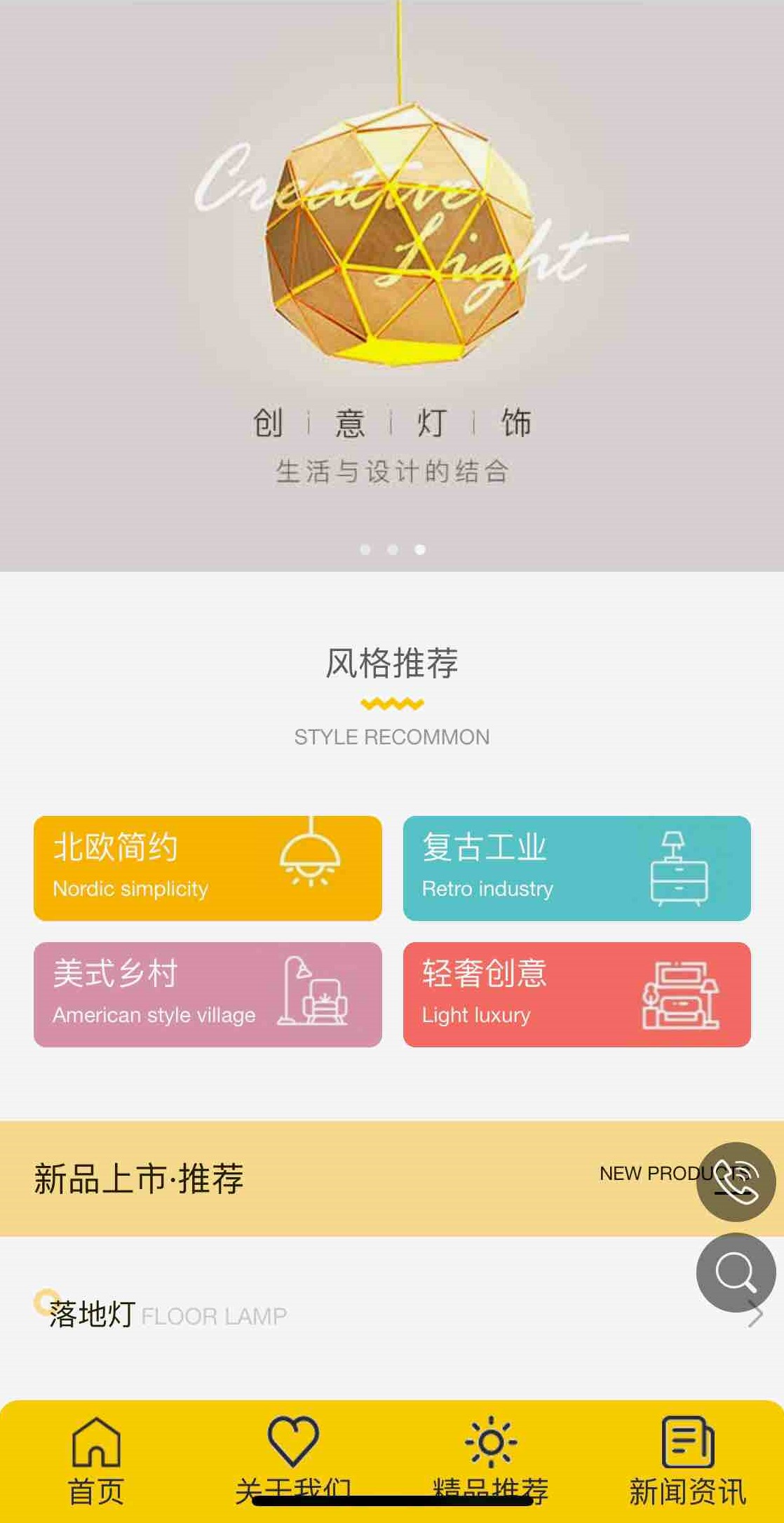Image resolution: width=784 pixels, height=1523 pixels.
Task: Open the 创意灯饰 Creative Light banner
Action: coord(392,281)
